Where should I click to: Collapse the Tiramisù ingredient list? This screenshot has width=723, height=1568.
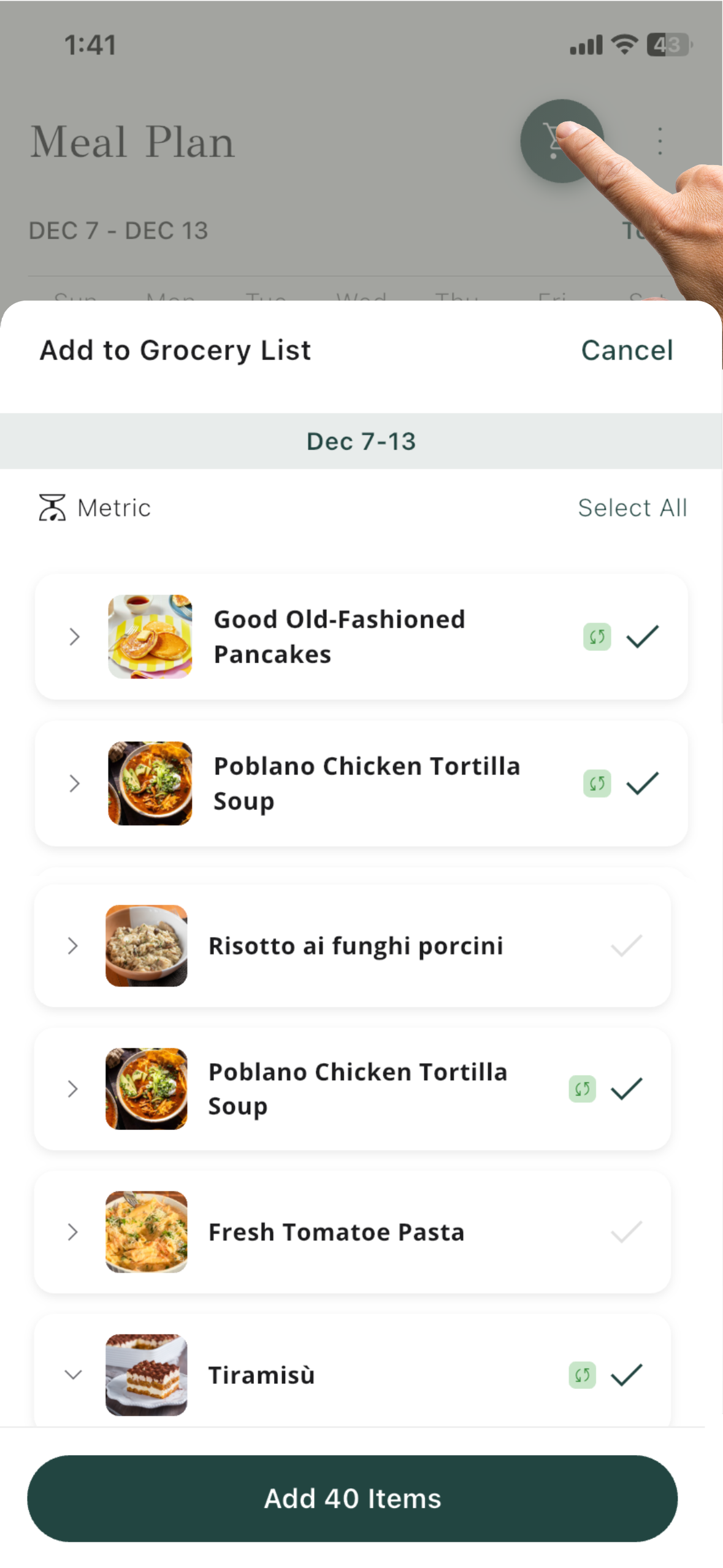click(73, 1375)
